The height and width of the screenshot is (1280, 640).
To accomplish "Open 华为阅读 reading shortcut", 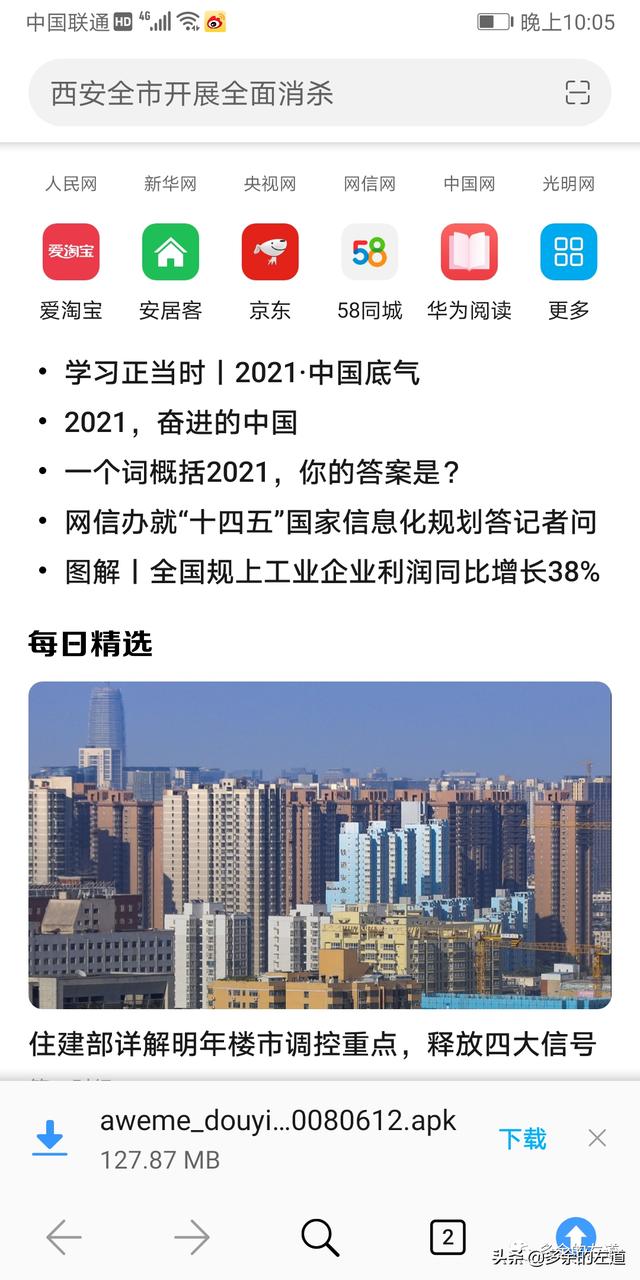I will click(469, 252).
